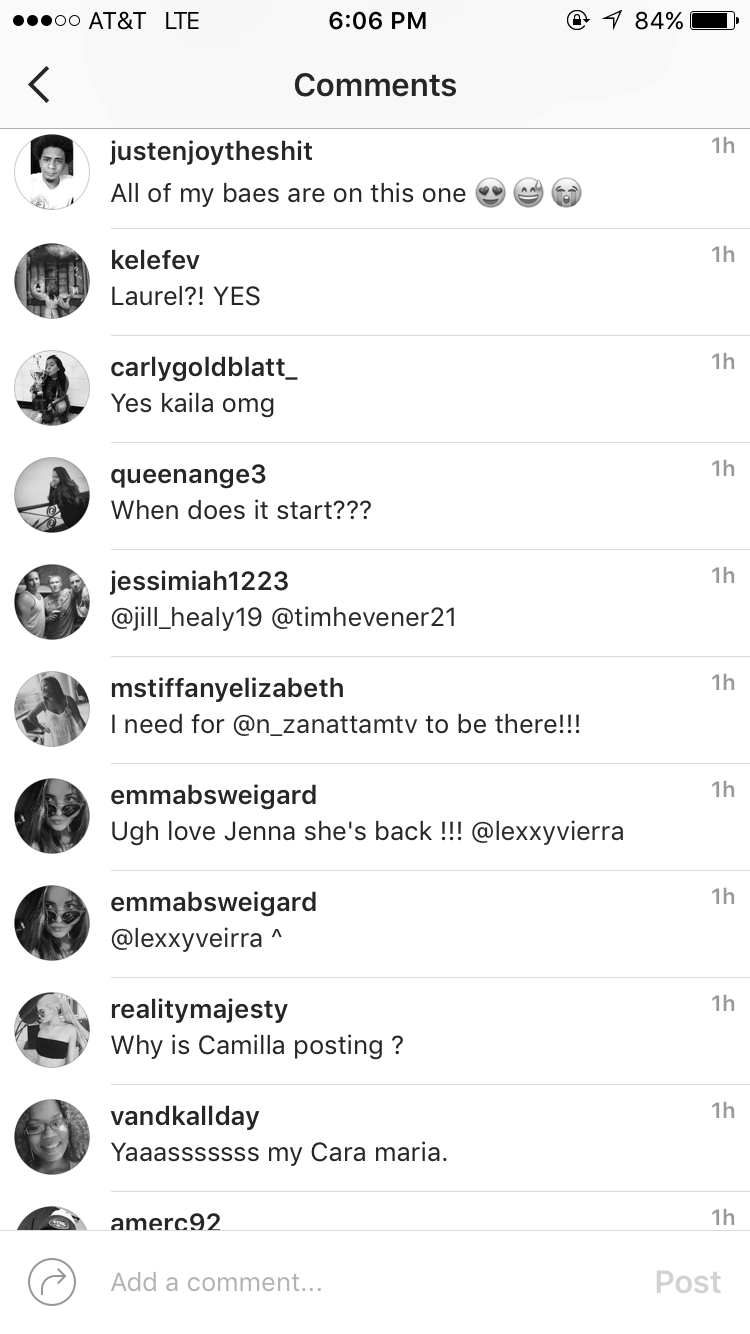Open the @n_zanattamtv mention link

coord(325,724)
